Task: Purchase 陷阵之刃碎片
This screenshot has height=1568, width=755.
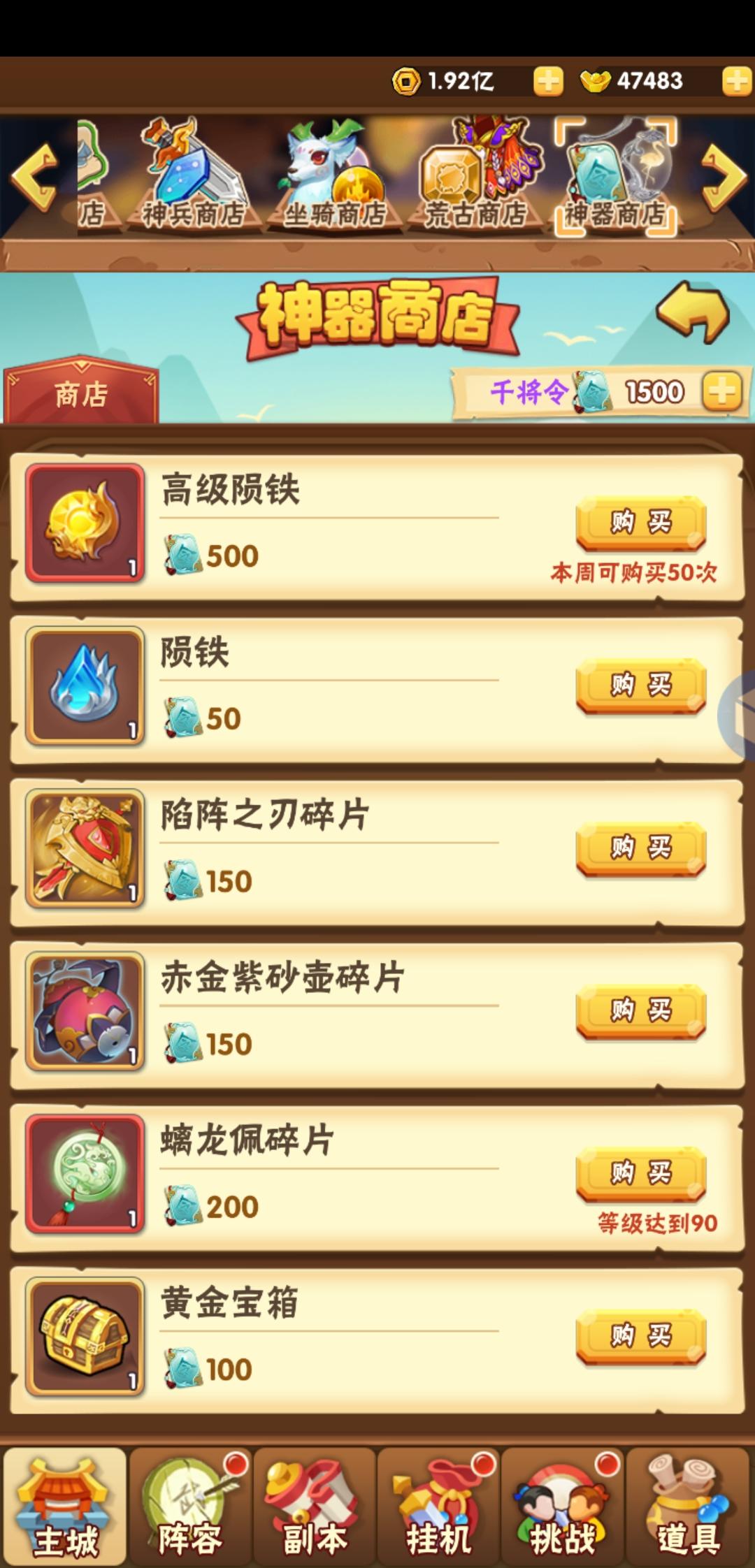Action: (x=640, y=848)
